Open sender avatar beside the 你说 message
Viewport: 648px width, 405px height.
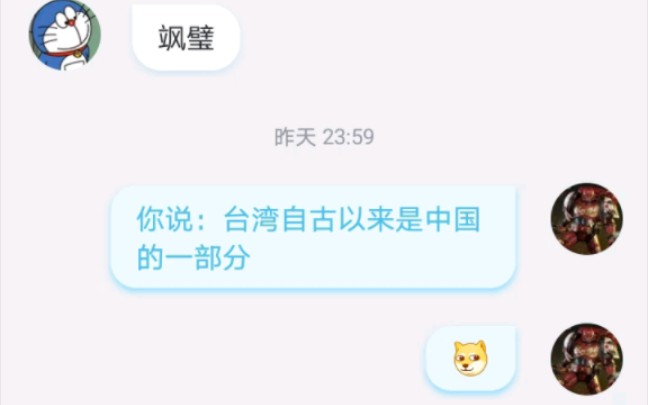pyautogui.click(x=586, y=218)
